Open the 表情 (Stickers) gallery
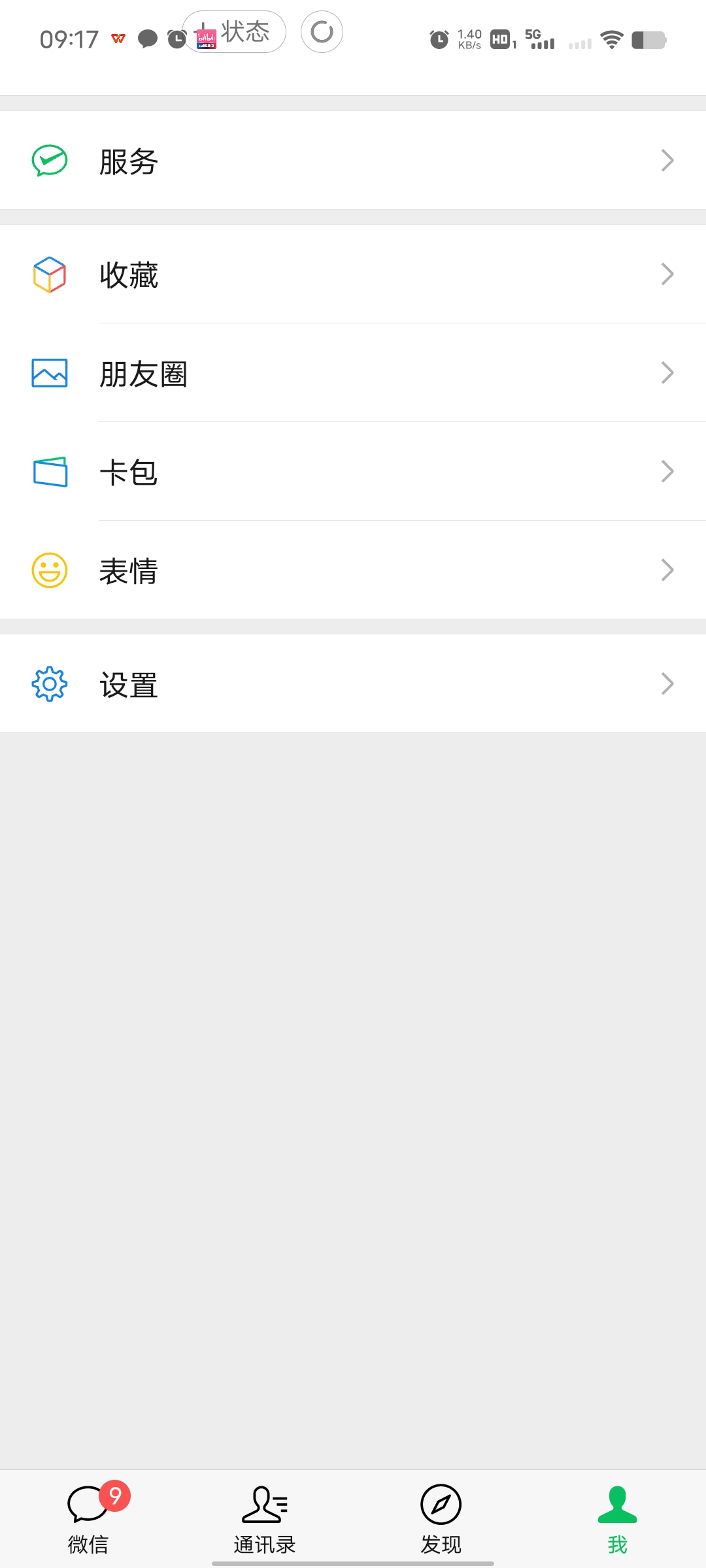Viewport: 706px width, 1568px height. tap(353, 570)
